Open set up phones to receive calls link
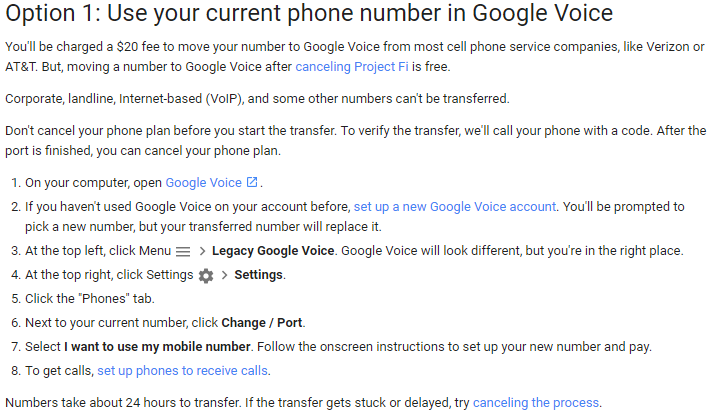Viewport: 711px width, 413px height. click(183, 370)
